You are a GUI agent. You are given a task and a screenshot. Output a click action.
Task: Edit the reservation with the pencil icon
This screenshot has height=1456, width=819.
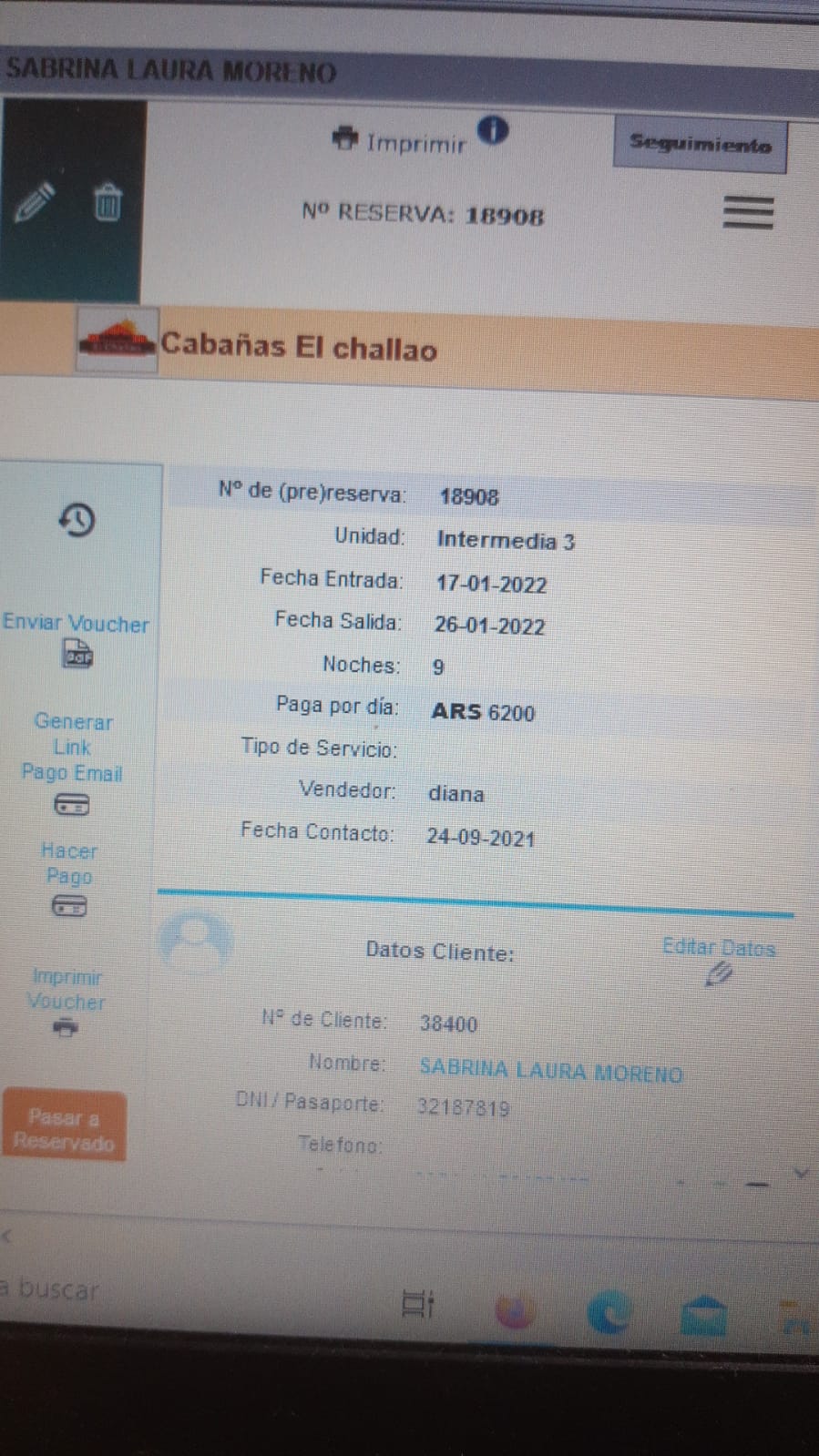[x=34, y=202]
